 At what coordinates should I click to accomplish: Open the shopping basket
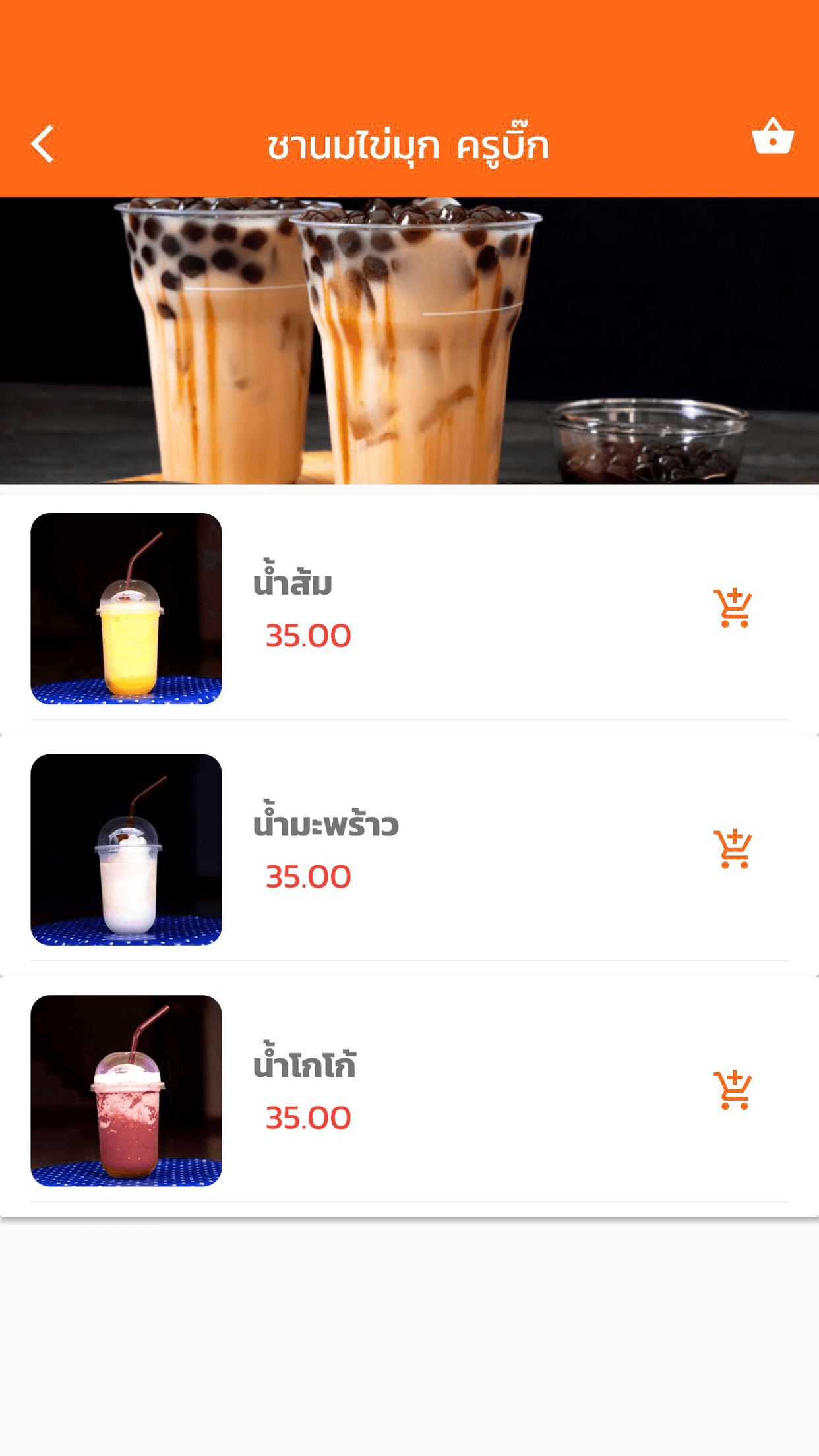(772, 136)
